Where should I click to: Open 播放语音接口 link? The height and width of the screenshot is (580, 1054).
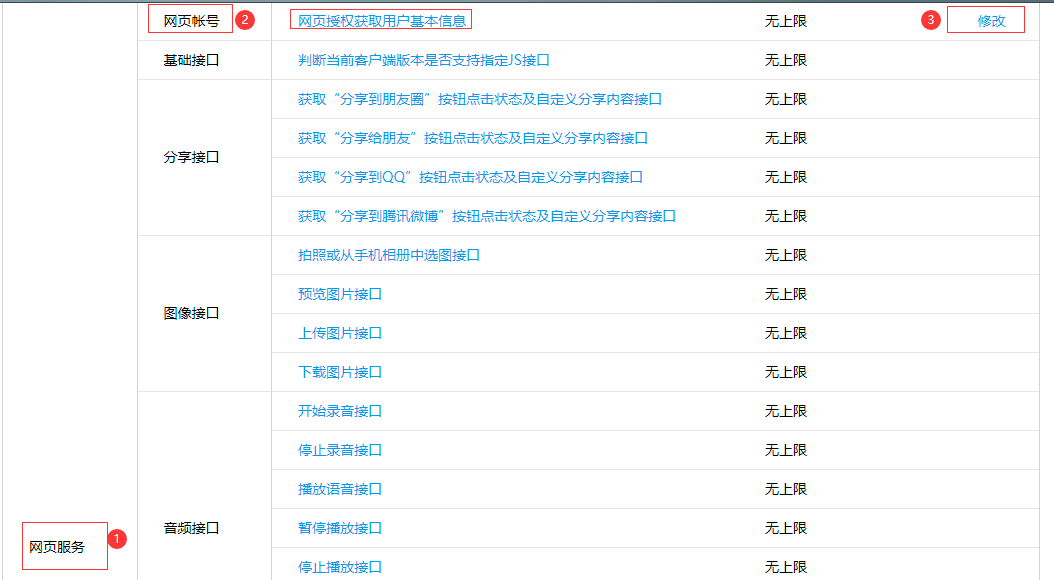click(x=340, y=489)
